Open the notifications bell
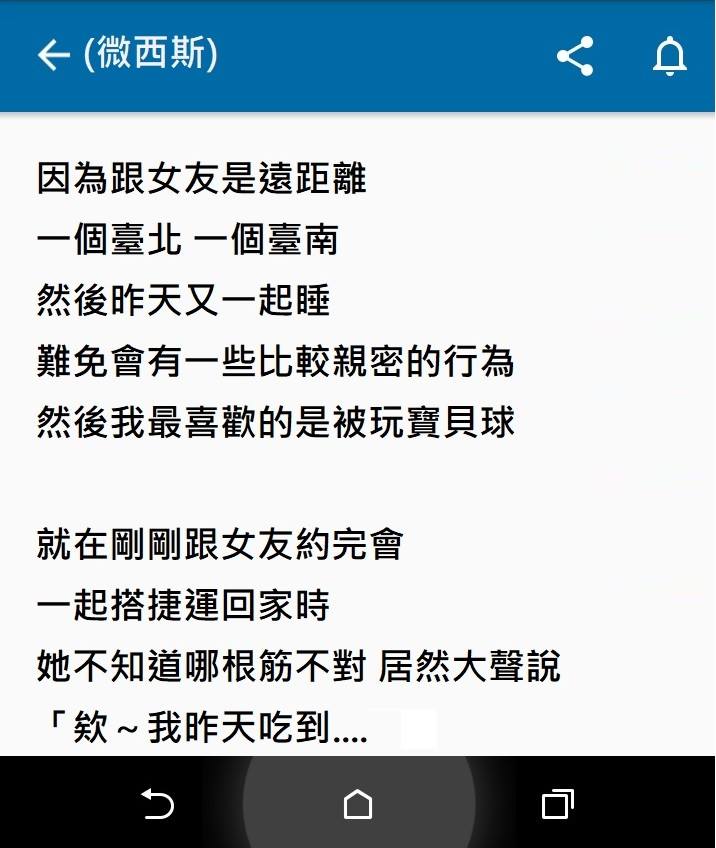This screenshot has height=848, width=716. point(670,56)
